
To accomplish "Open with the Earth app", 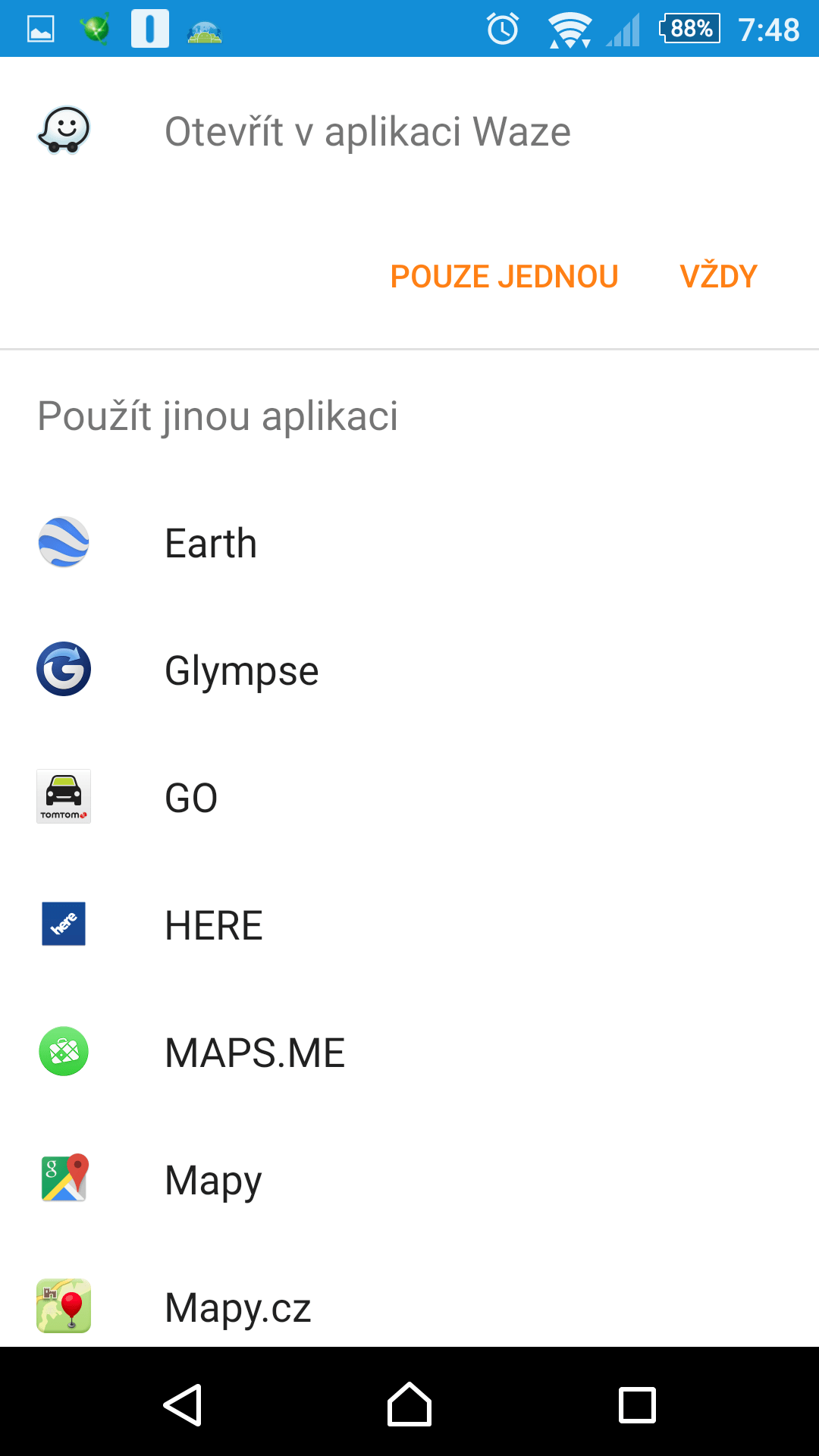I will (409, 543).
